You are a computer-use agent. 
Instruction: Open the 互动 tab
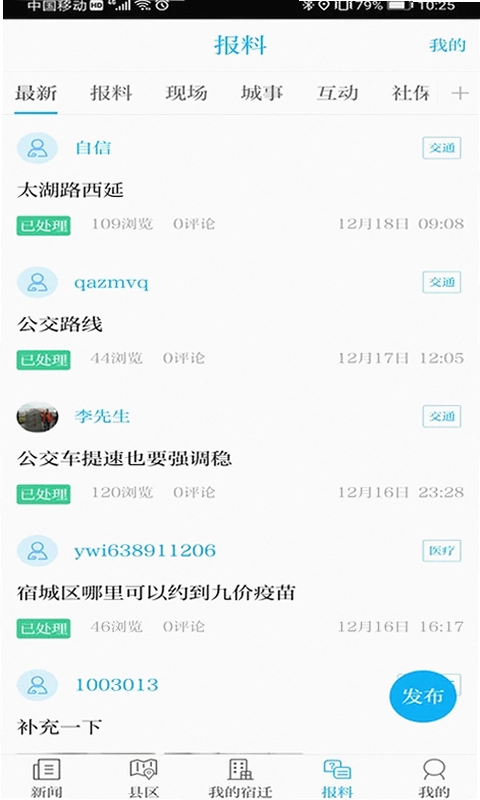point(337,93)
